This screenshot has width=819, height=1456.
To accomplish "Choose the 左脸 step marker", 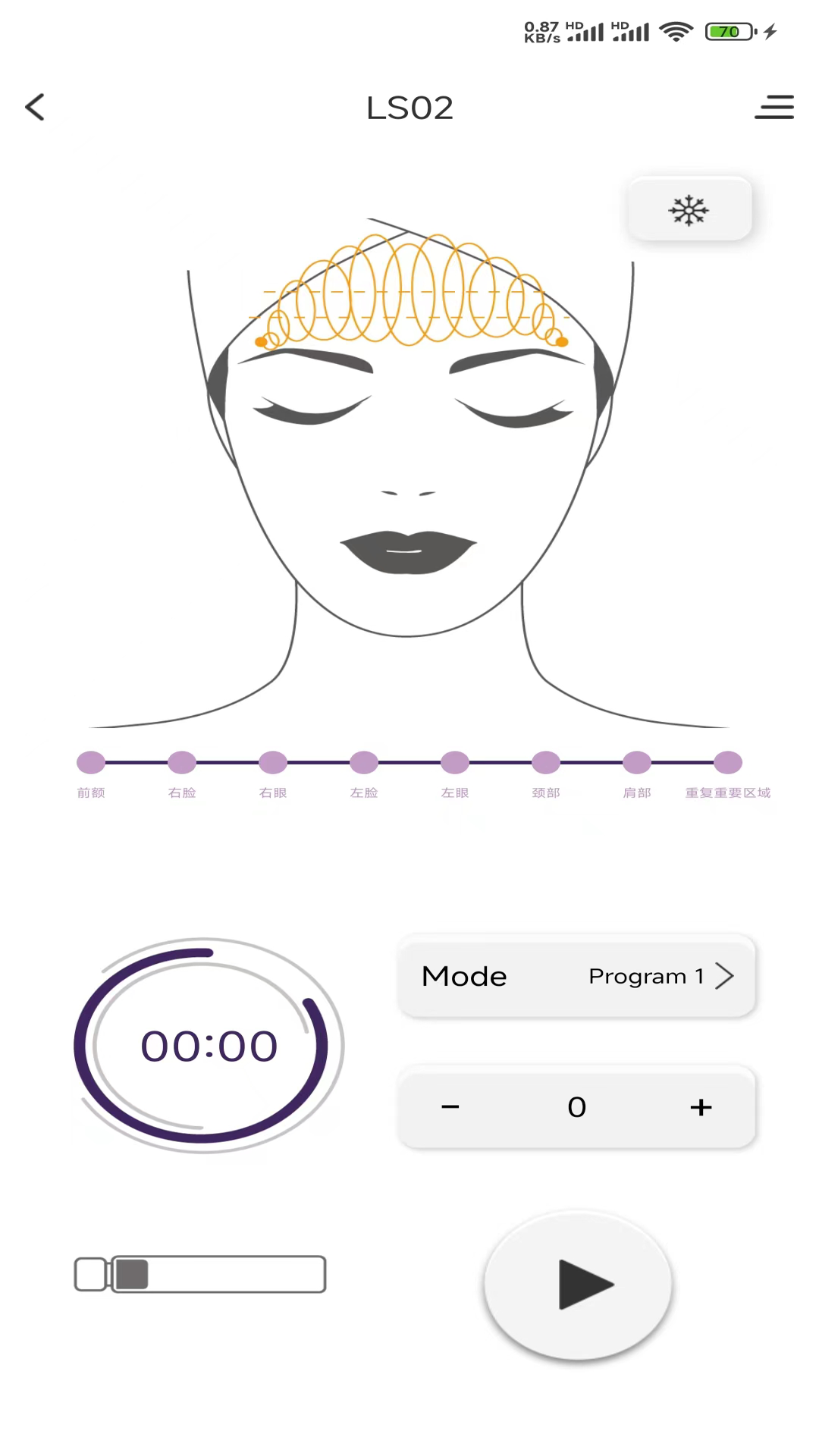I will 364,762.
